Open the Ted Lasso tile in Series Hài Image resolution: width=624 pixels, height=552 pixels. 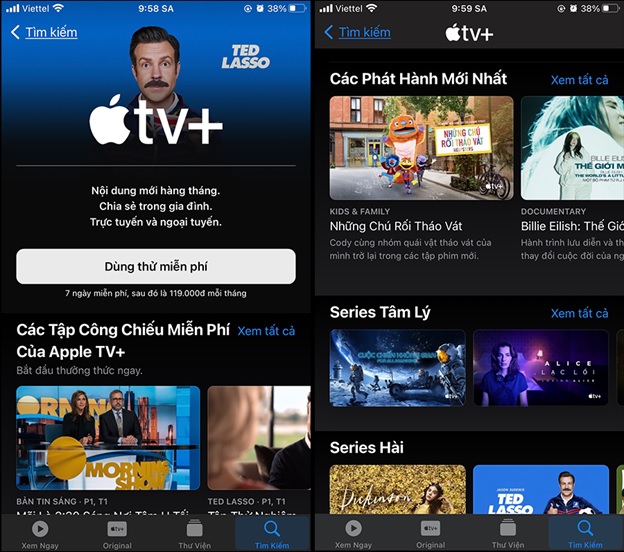coord(540,490)
